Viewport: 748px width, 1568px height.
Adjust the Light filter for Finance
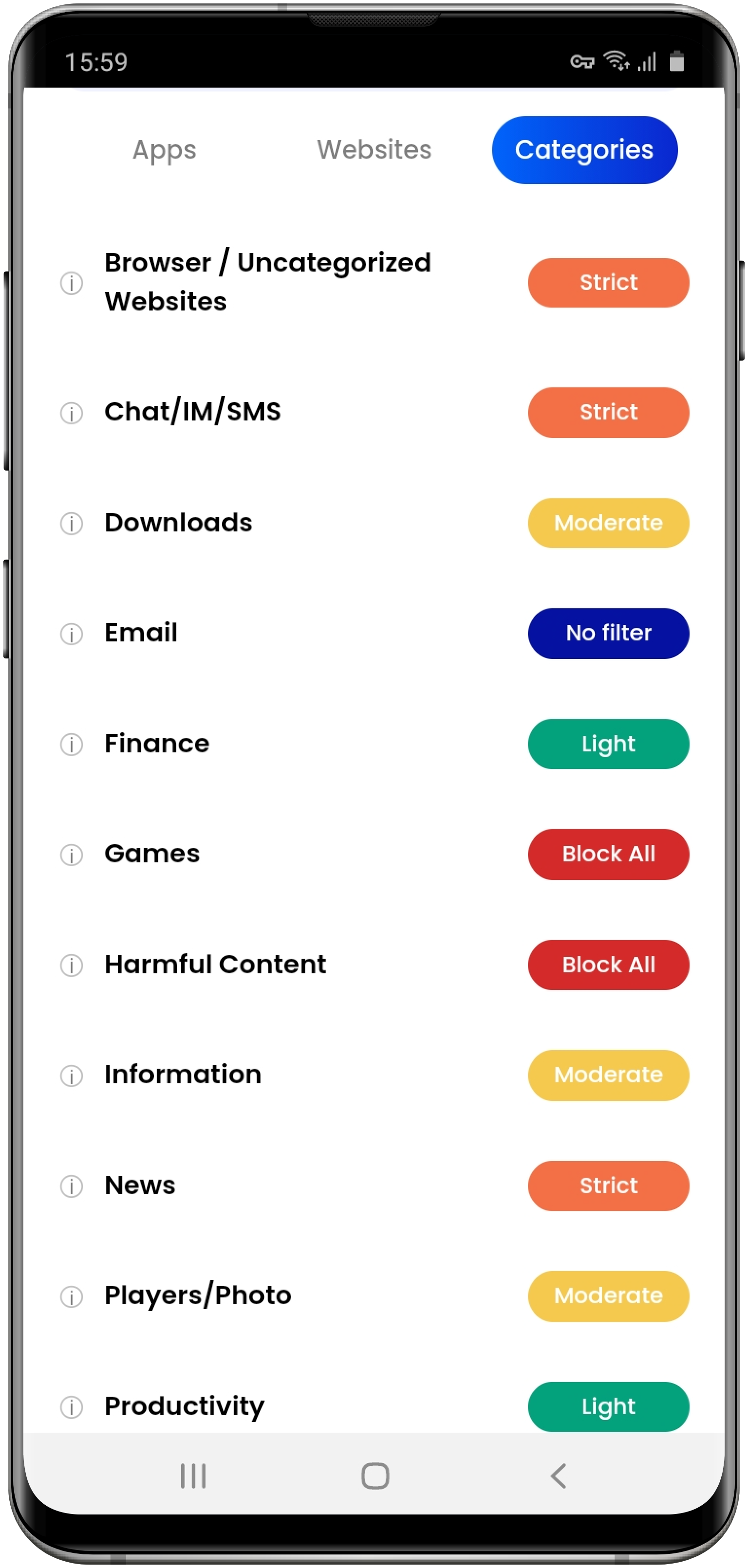tap(608, 744)
